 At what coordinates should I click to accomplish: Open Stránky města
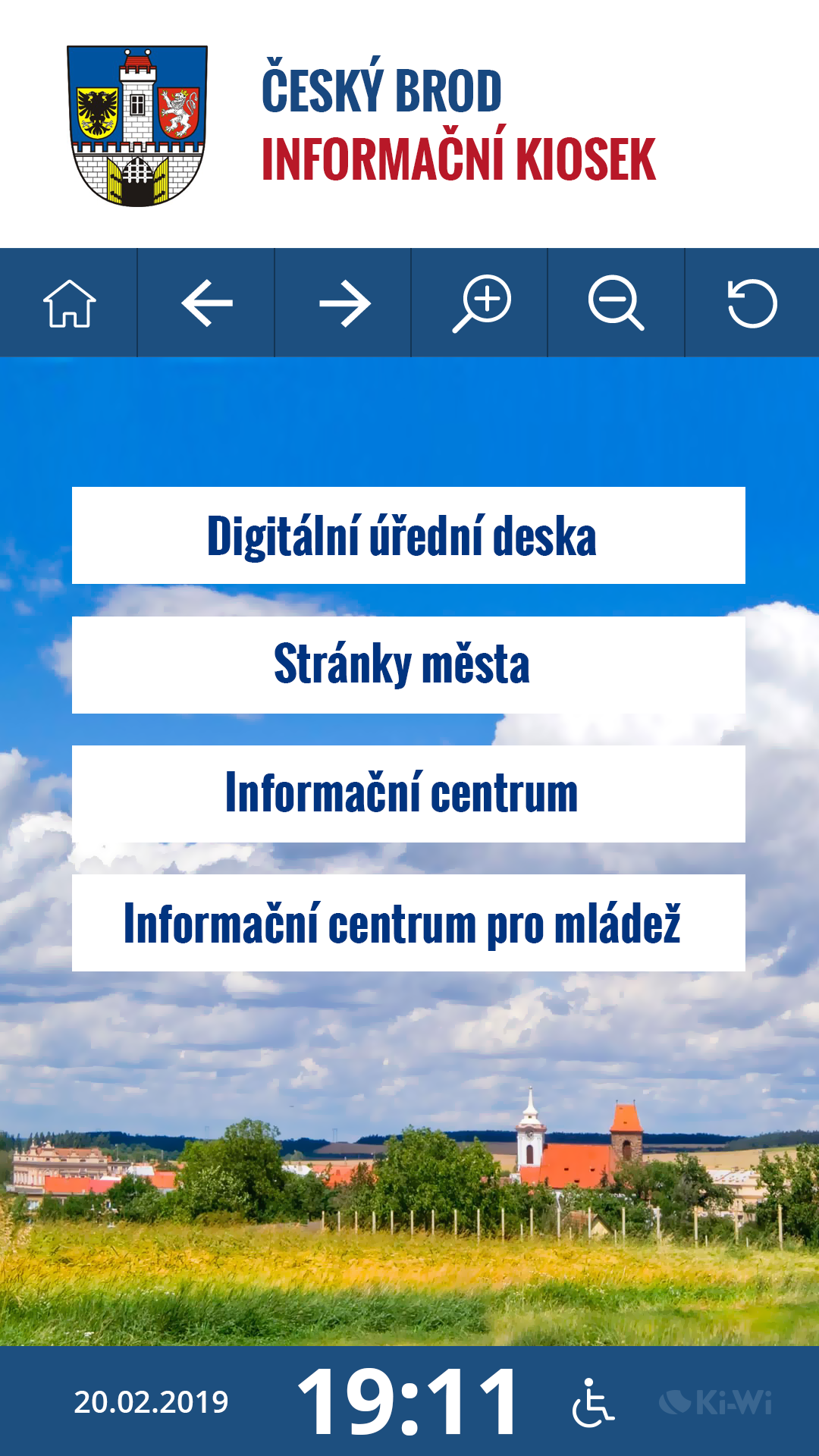[x=408, y=665]
